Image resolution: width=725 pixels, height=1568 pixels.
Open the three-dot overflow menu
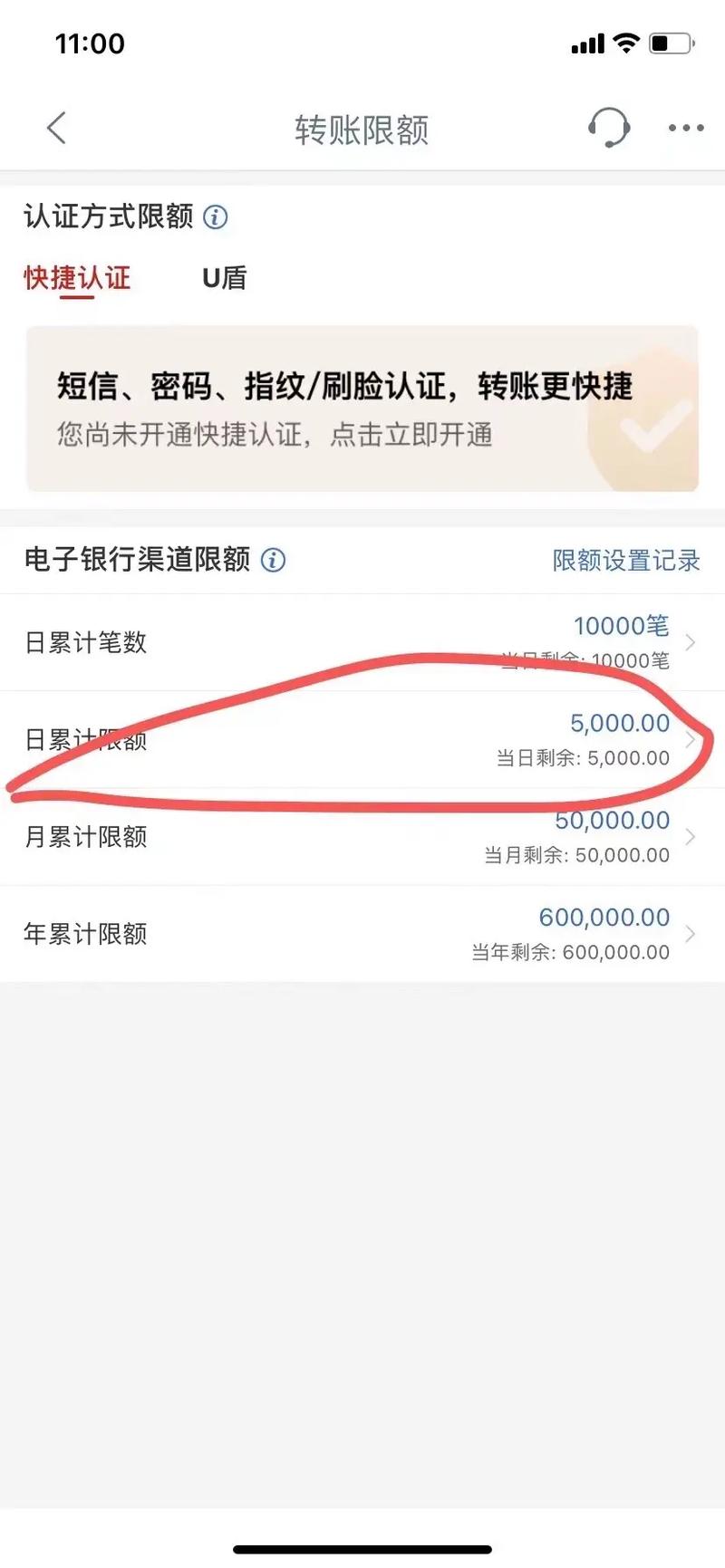click(x=685, y=128)
